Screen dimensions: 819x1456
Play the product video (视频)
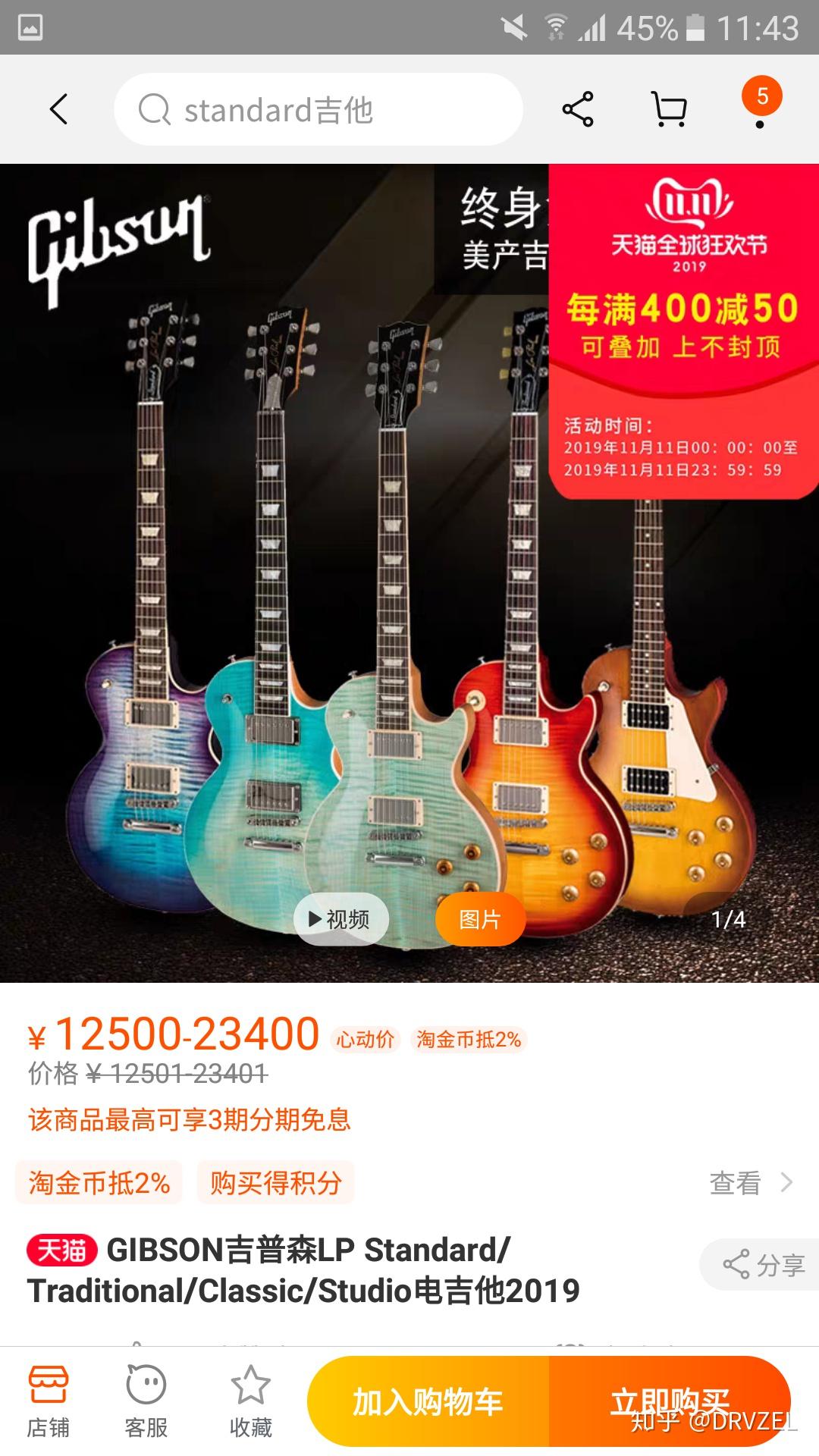(x=341, y=919)
